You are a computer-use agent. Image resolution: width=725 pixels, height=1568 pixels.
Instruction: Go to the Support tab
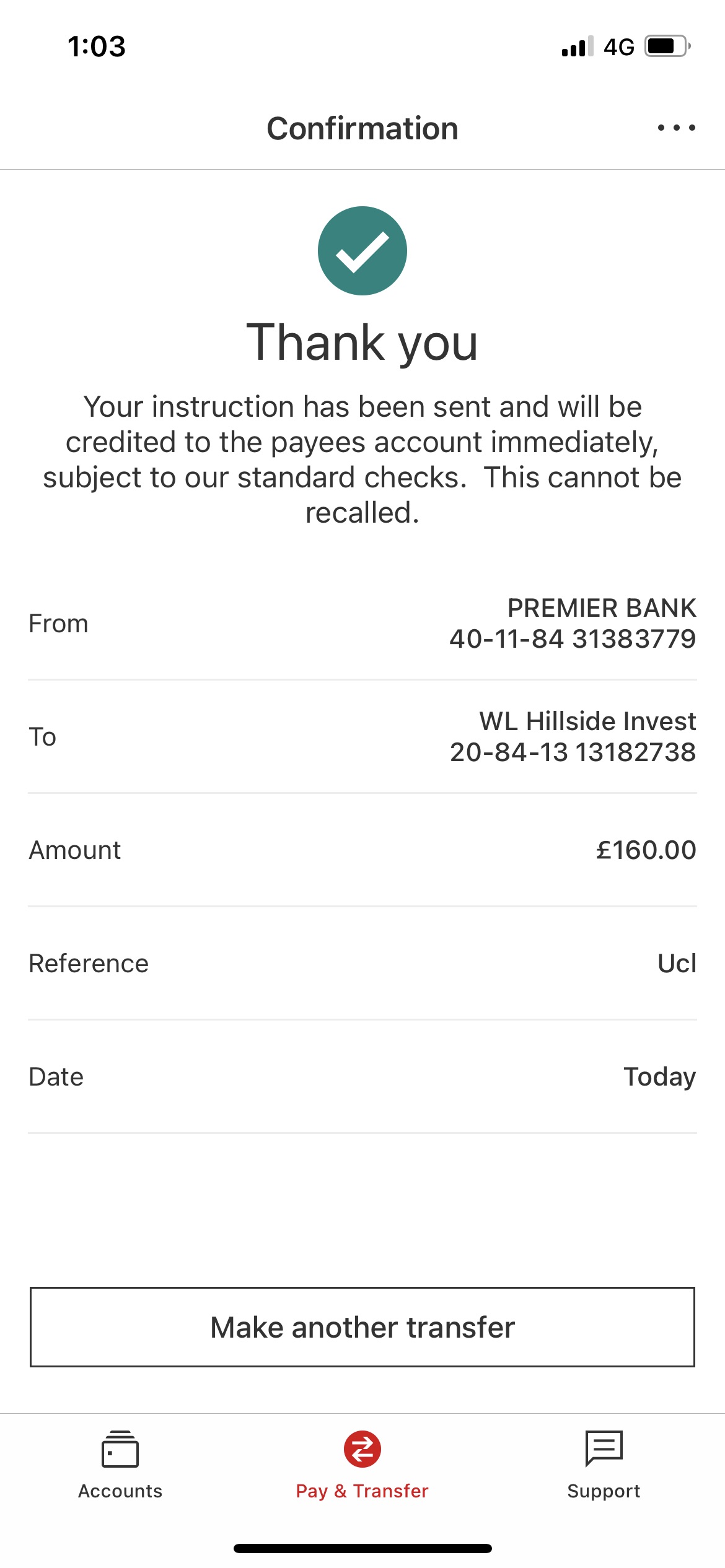[604, 1465]
